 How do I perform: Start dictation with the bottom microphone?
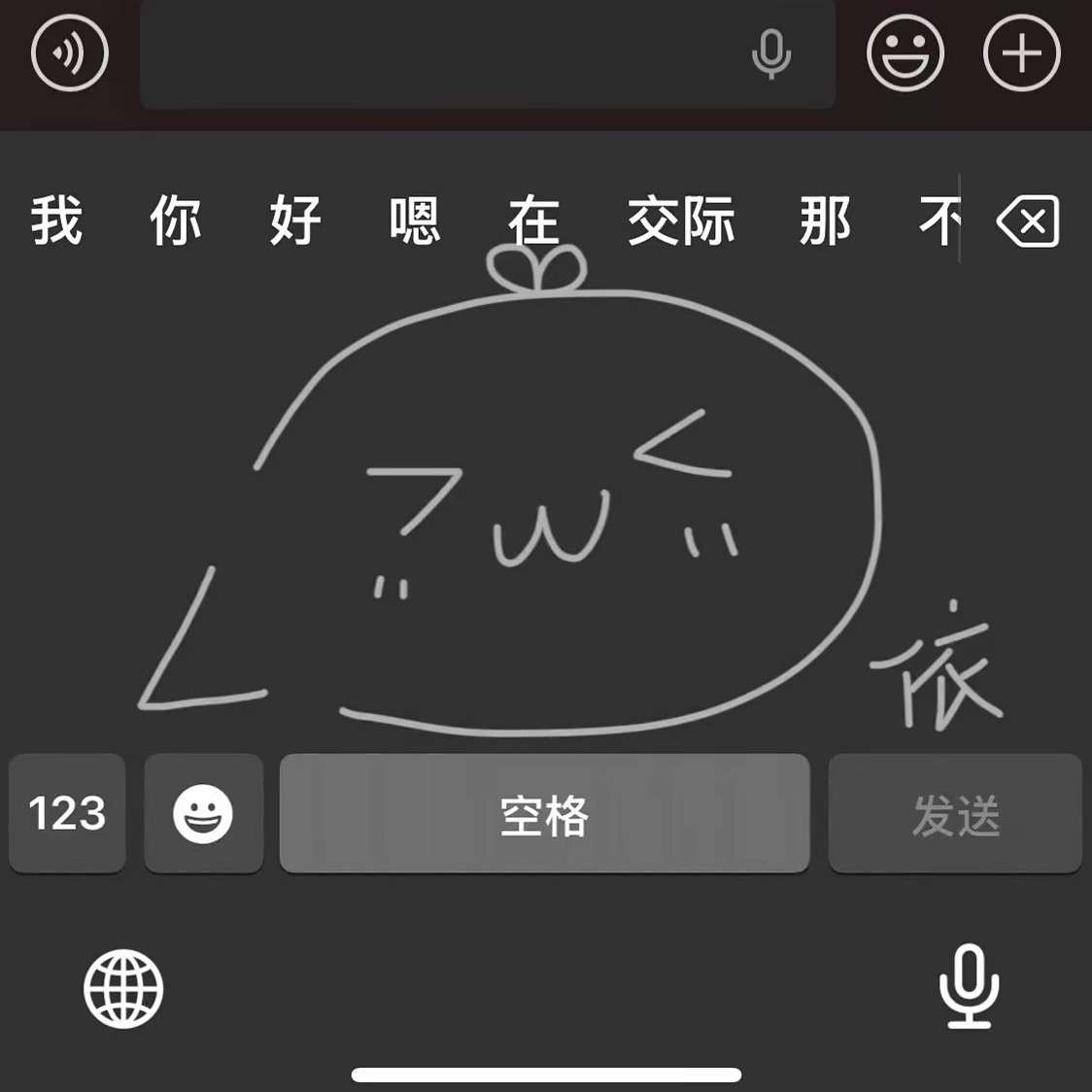pos(969,987)
